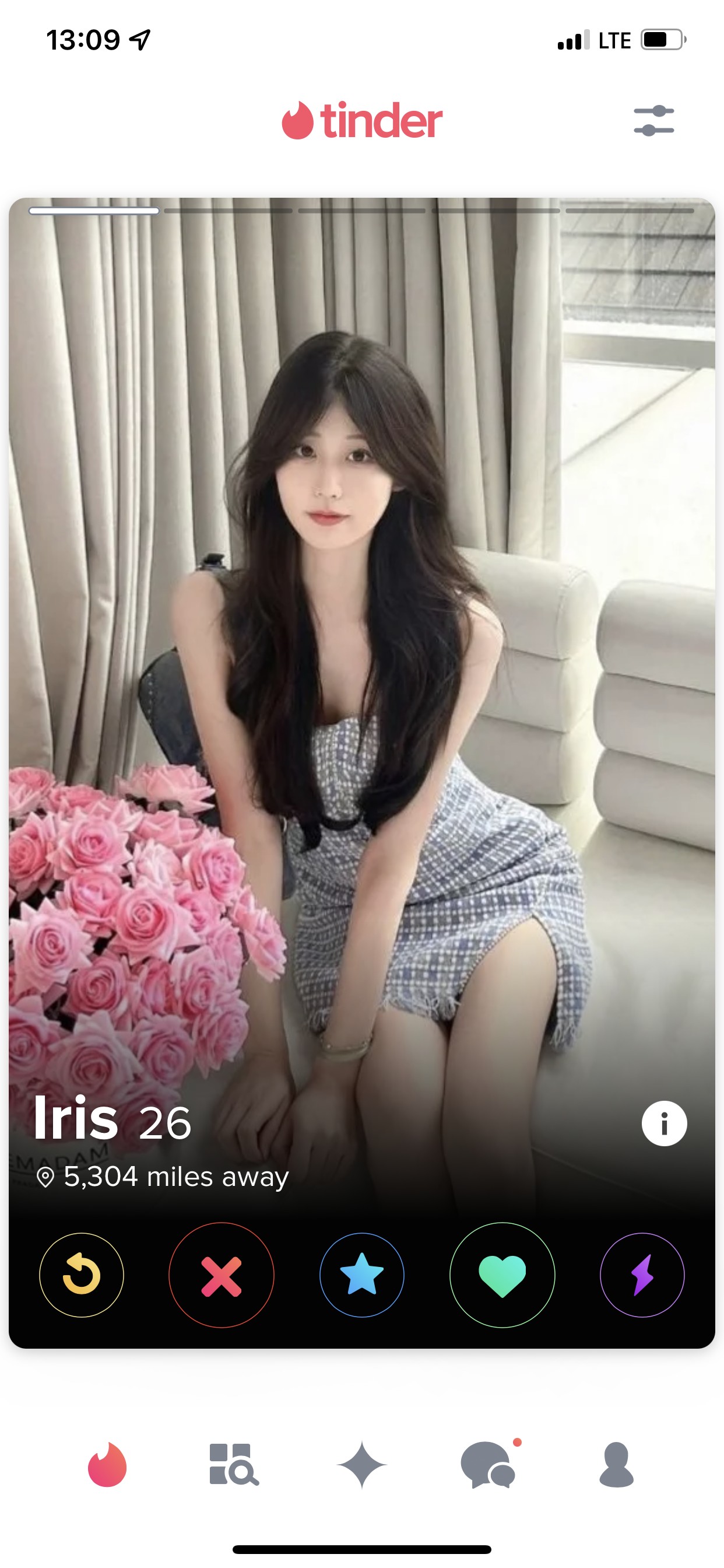Send Iris a Super Like star
The width and height of the screenshot is (724, 1568).
point(361,1275)
